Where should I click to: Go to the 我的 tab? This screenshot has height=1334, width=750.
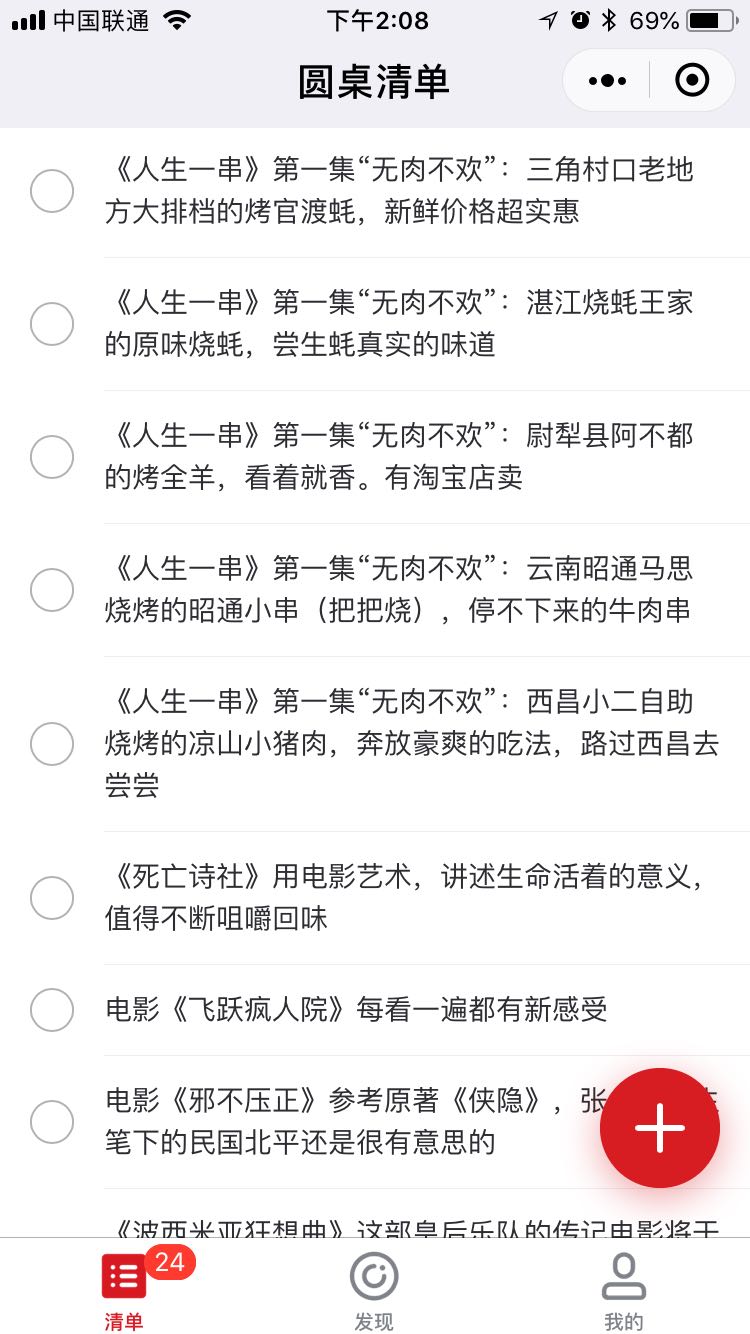(624, 1292)
